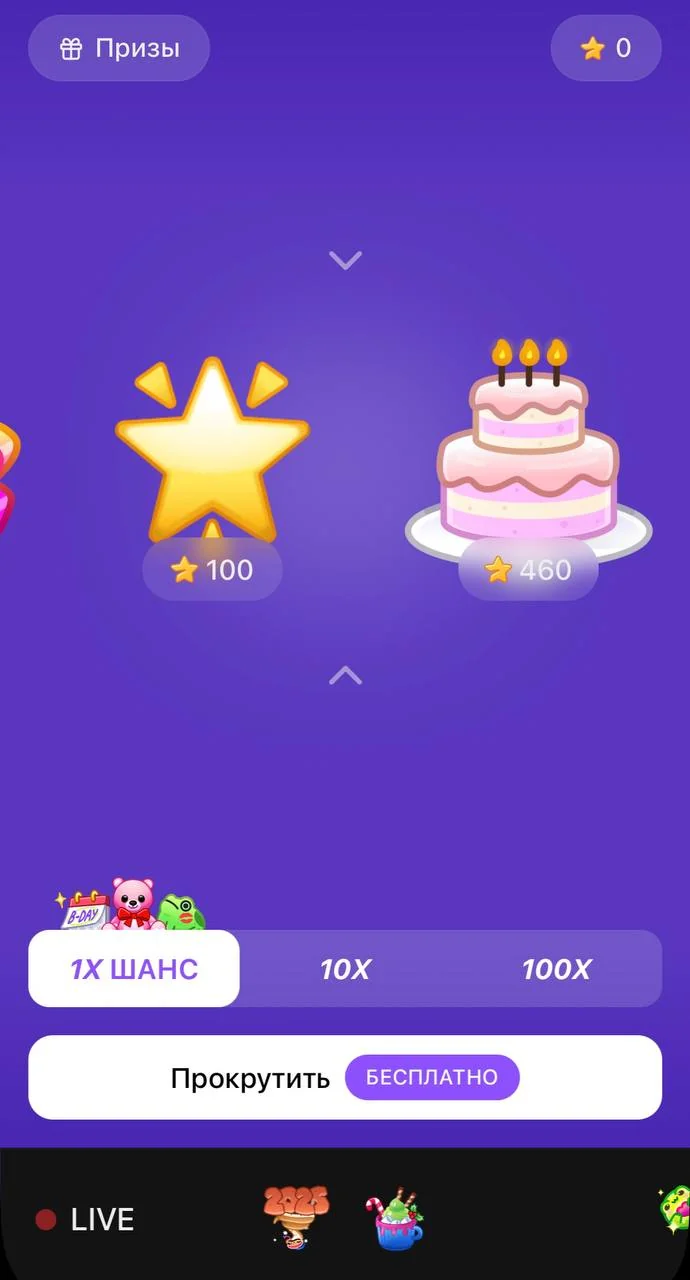Open the Призы prizes button
690x1280 pixels.
[x=119, y=48]
